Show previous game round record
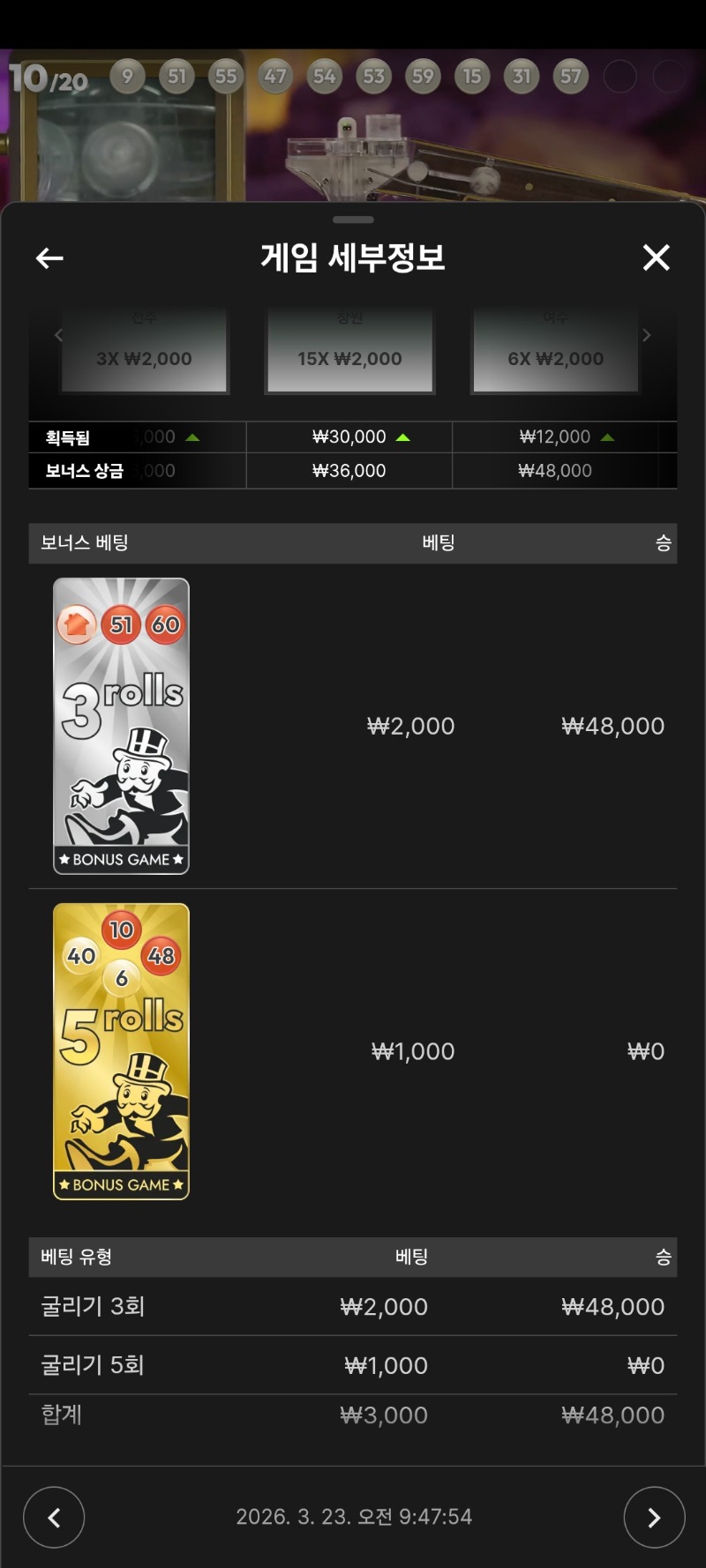Image resolution: width=706 pixels, height=1568 pixels. [54, 1517]
